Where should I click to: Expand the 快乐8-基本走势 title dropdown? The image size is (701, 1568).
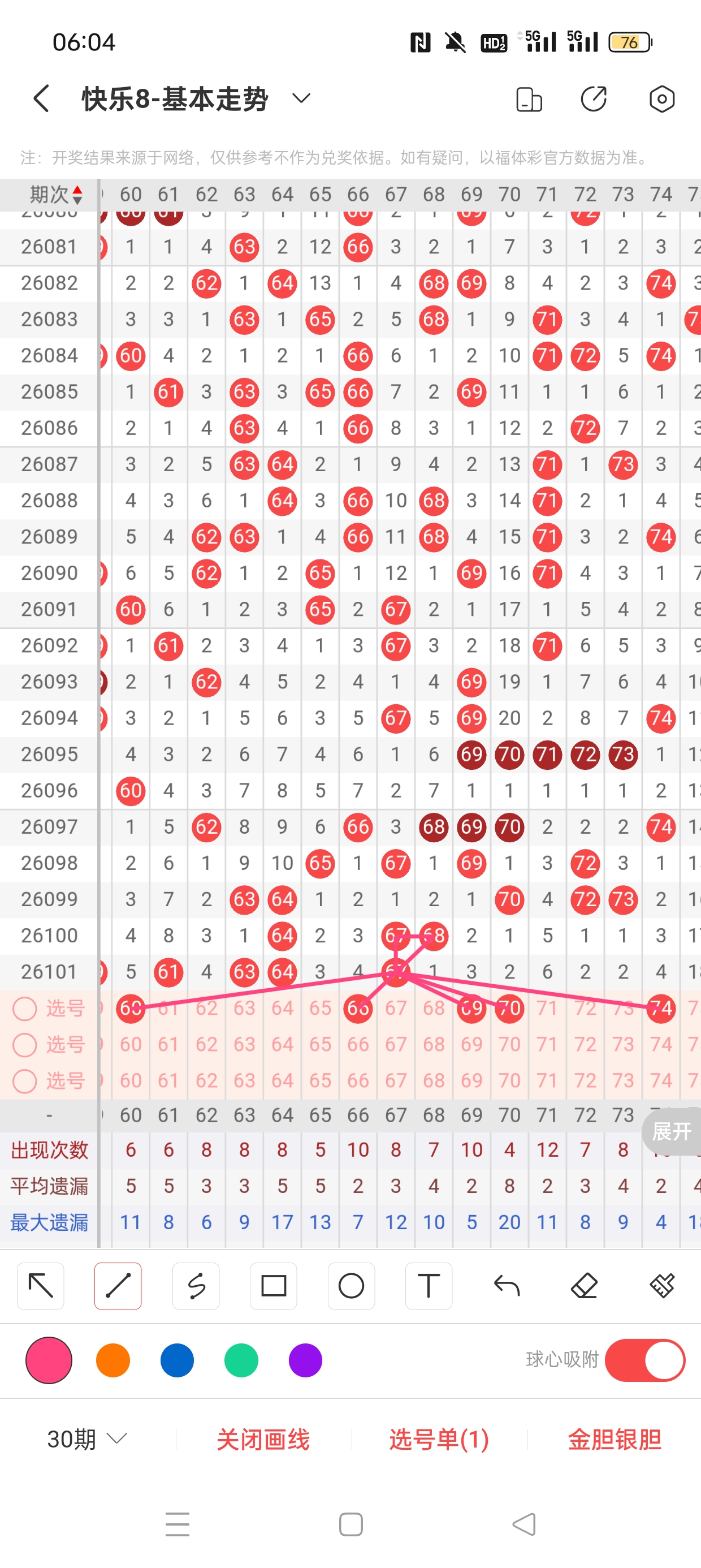301,98
